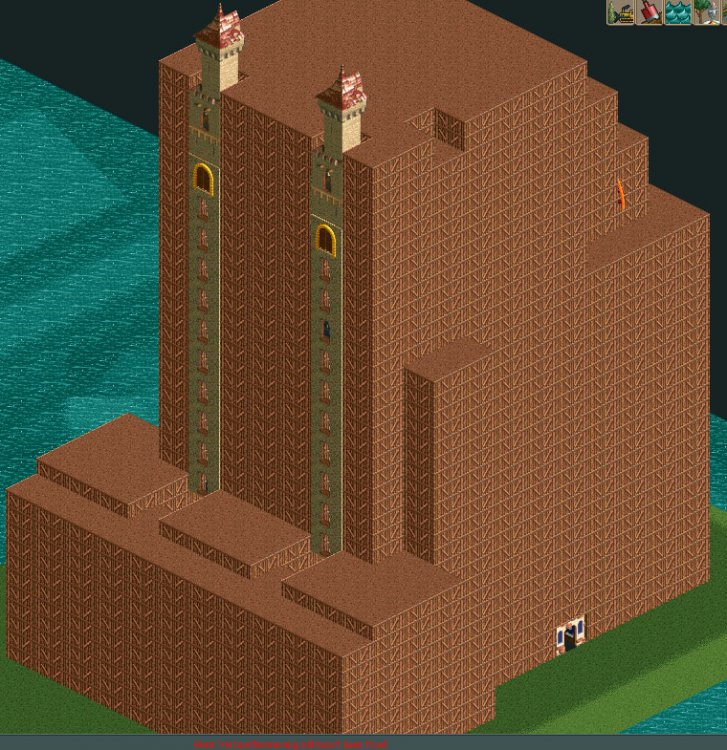Open the scenery placement tool
727x750 pixels.
707,12
